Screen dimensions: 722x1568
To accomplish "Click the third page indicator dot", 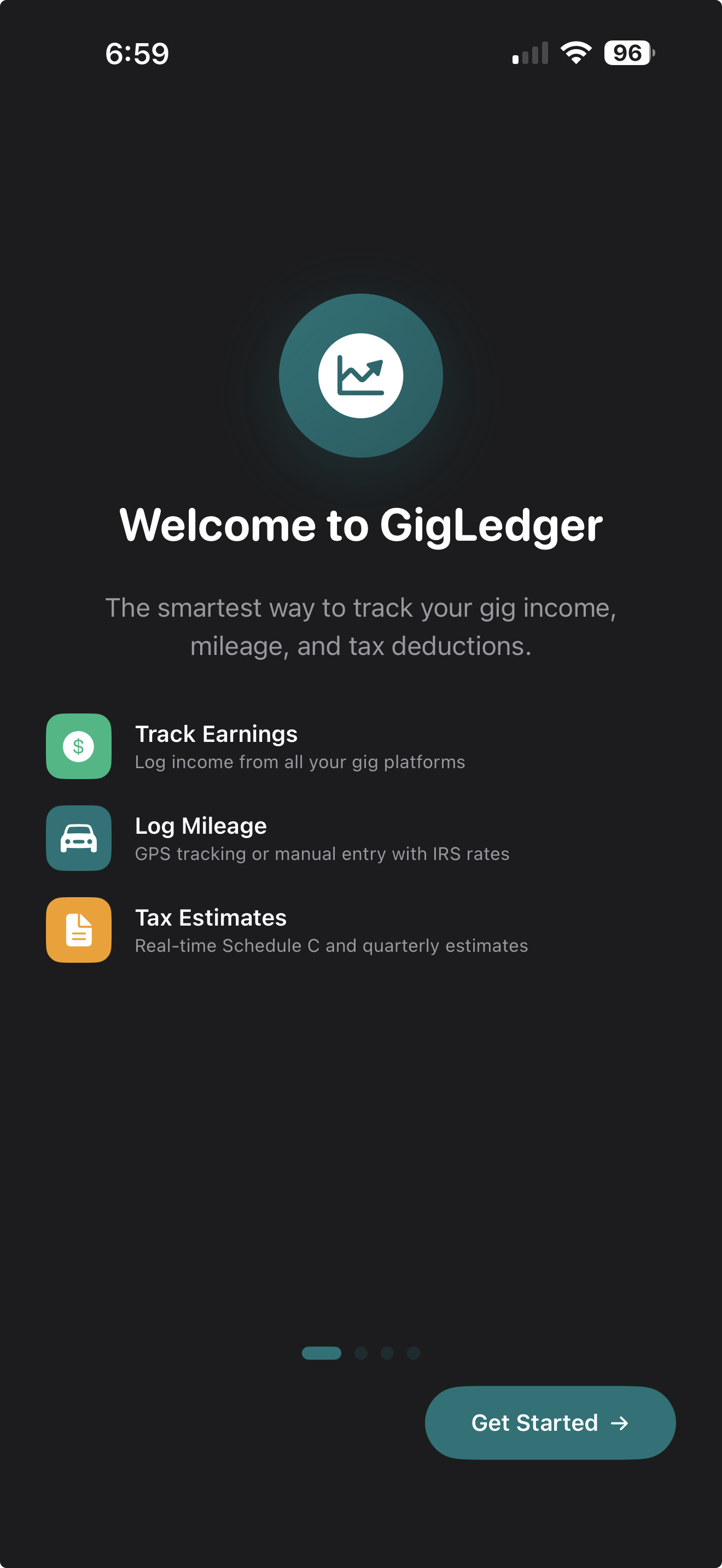I will tap(387, 1353).
